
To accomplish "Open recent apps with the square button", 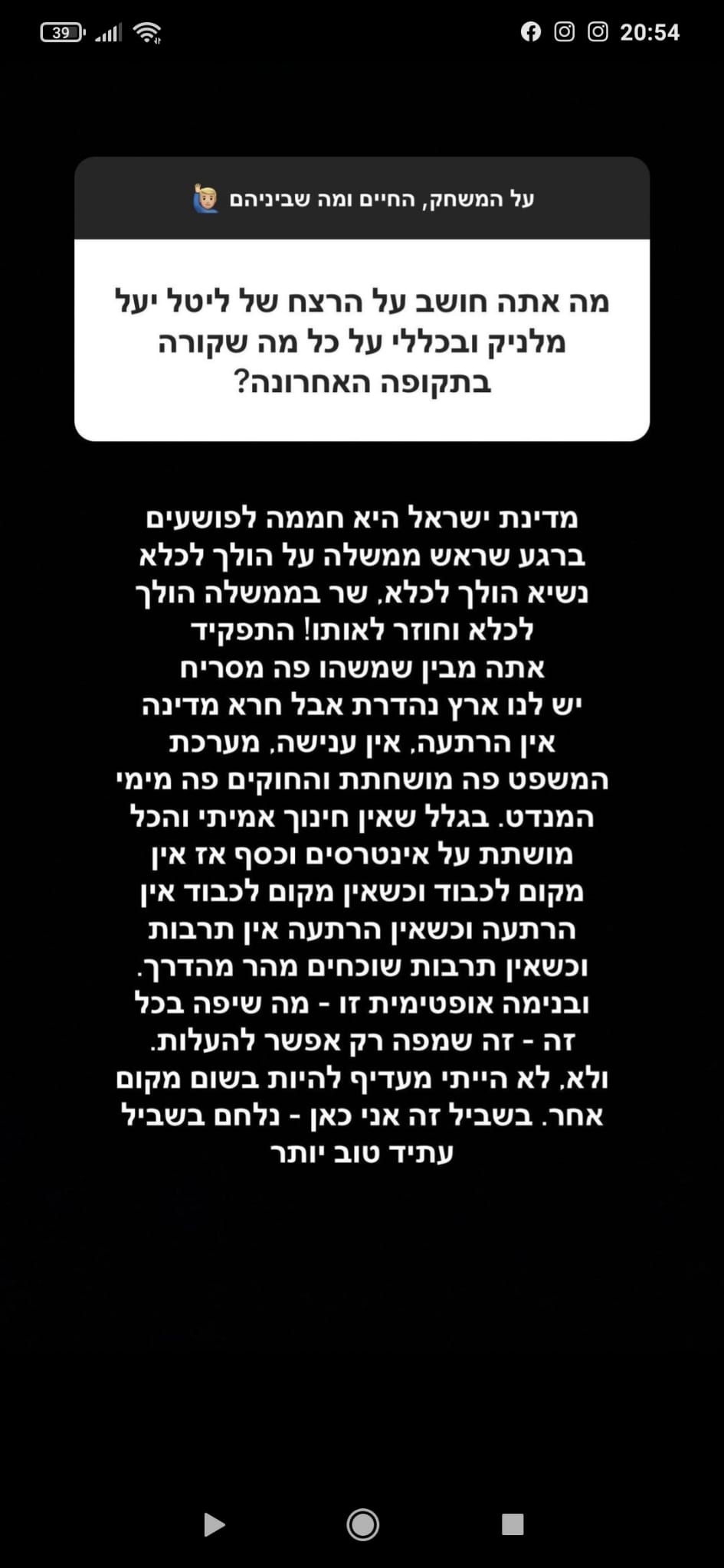I will point(513,1524).
